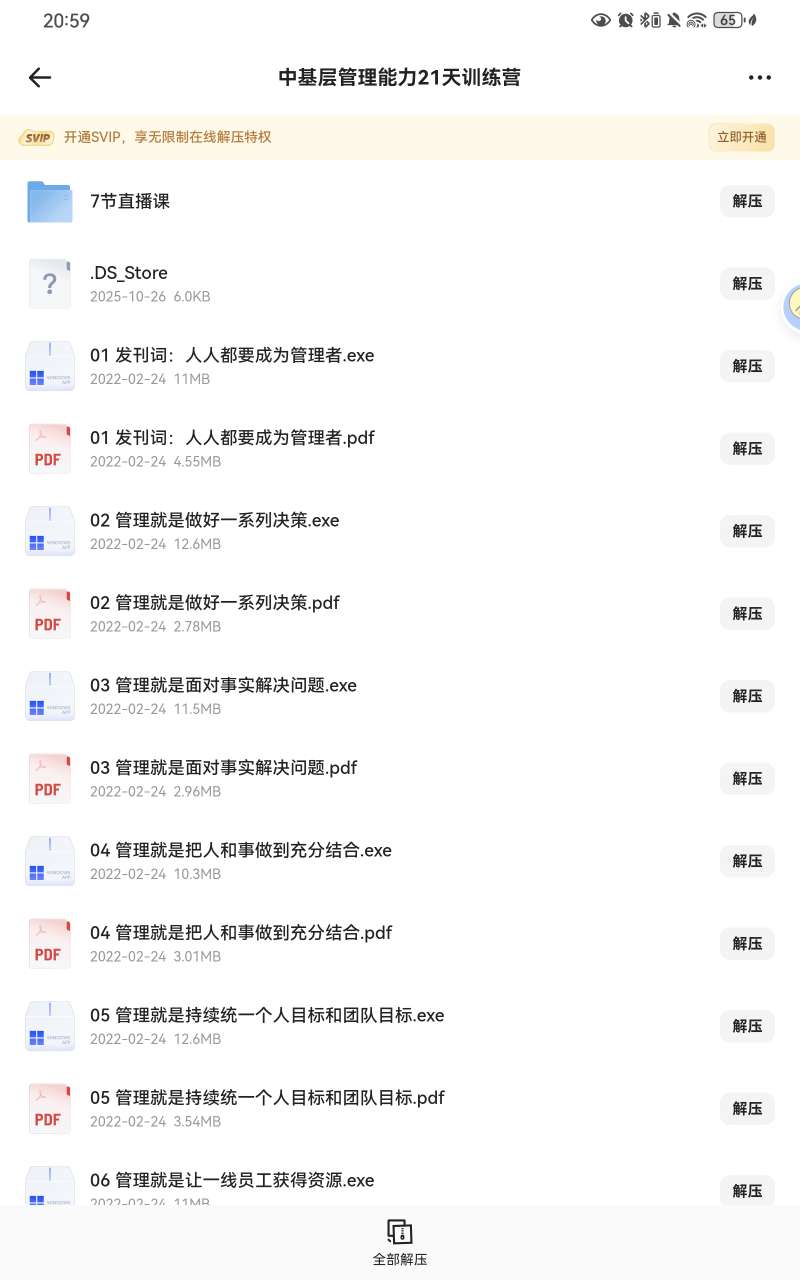Select the .DS_Store list entry
The image size is (800, 1280).
click(x=300, y=283)
